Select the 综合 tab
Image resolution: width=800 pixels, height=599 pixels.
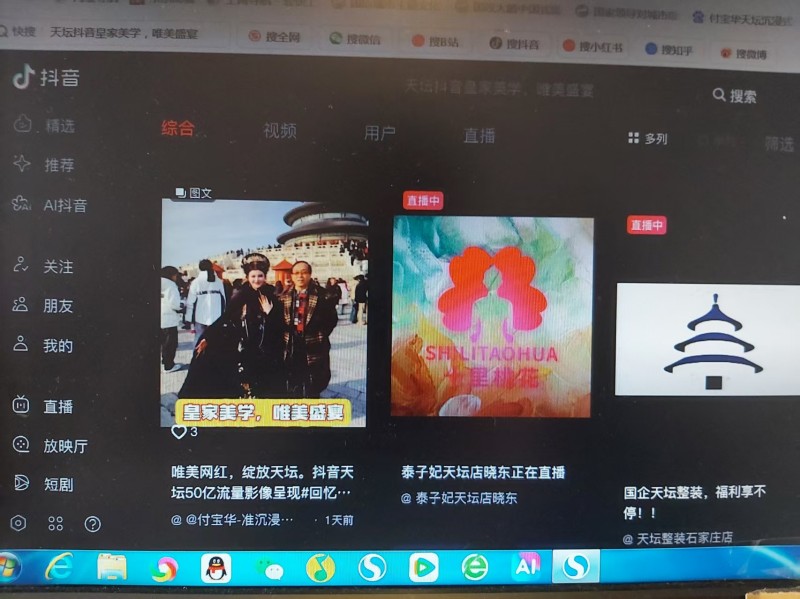178,128
